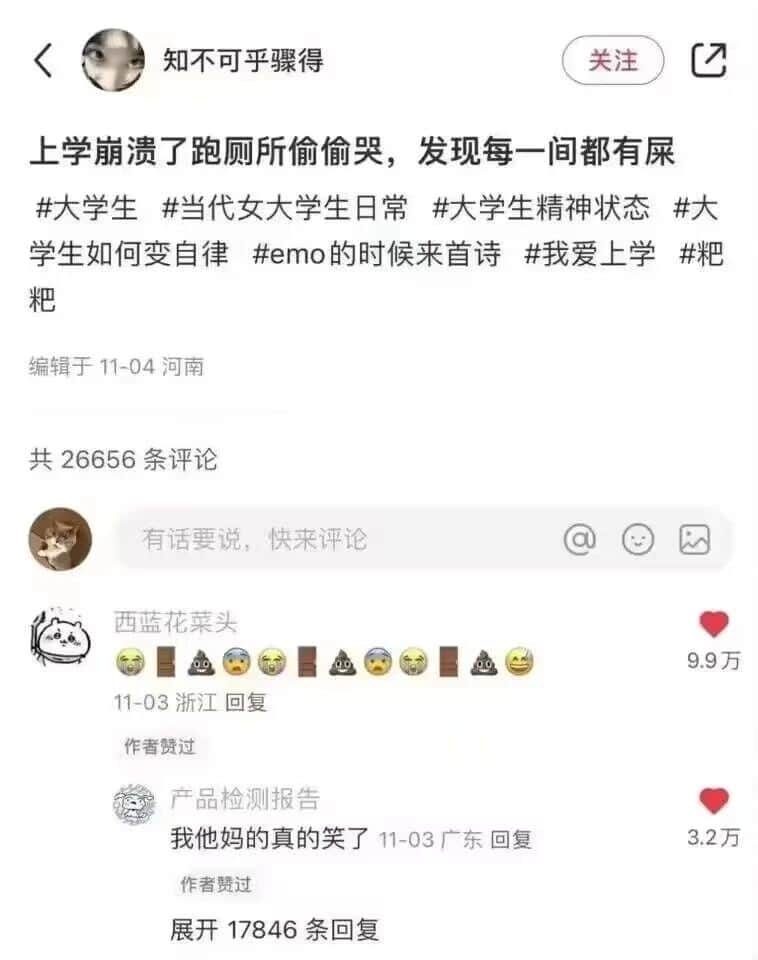Open the #当代女大学生日常 hashtag
Screen dimensions: 758x960
[285, 208]
